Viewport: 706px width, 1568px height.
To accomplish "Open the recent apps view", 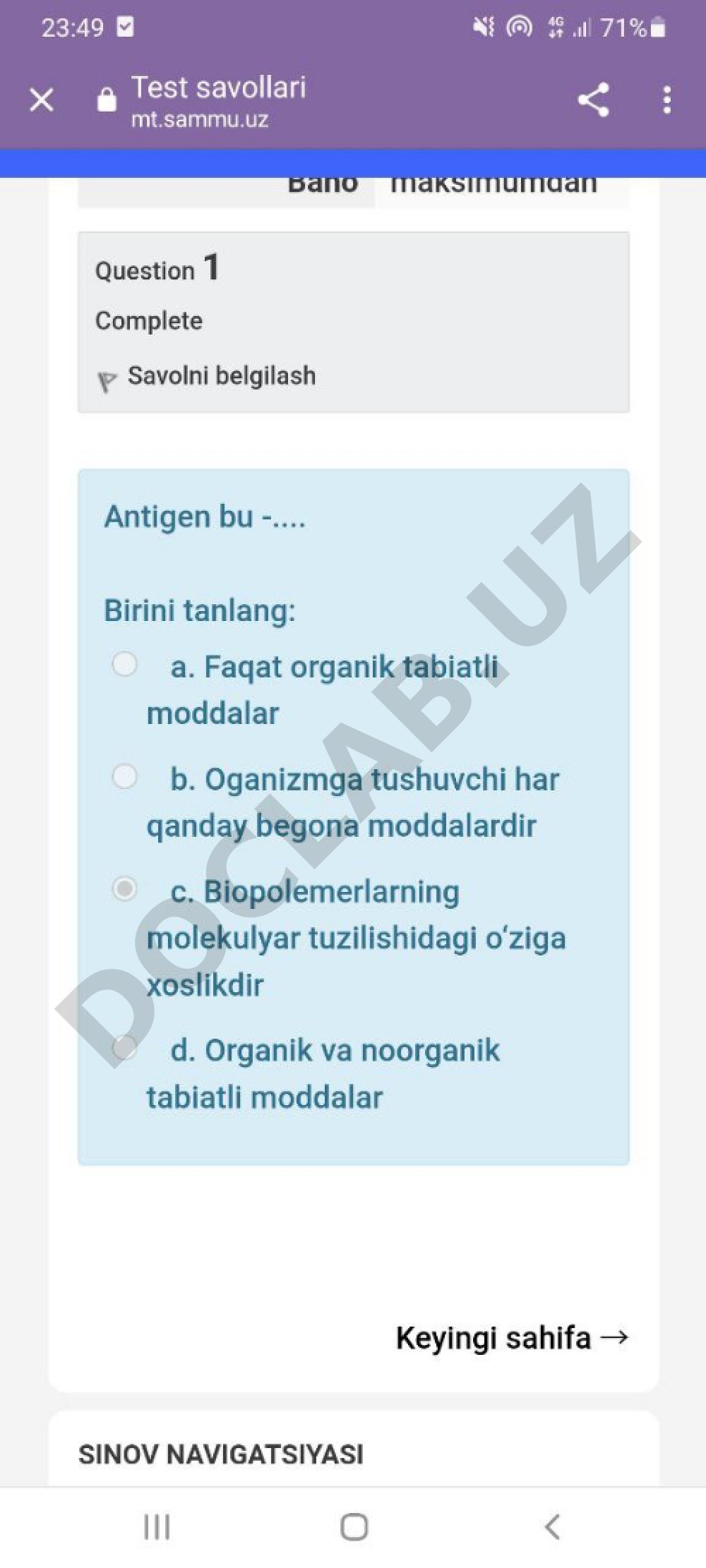I will pyautogui.click(x=157, y=1526).
